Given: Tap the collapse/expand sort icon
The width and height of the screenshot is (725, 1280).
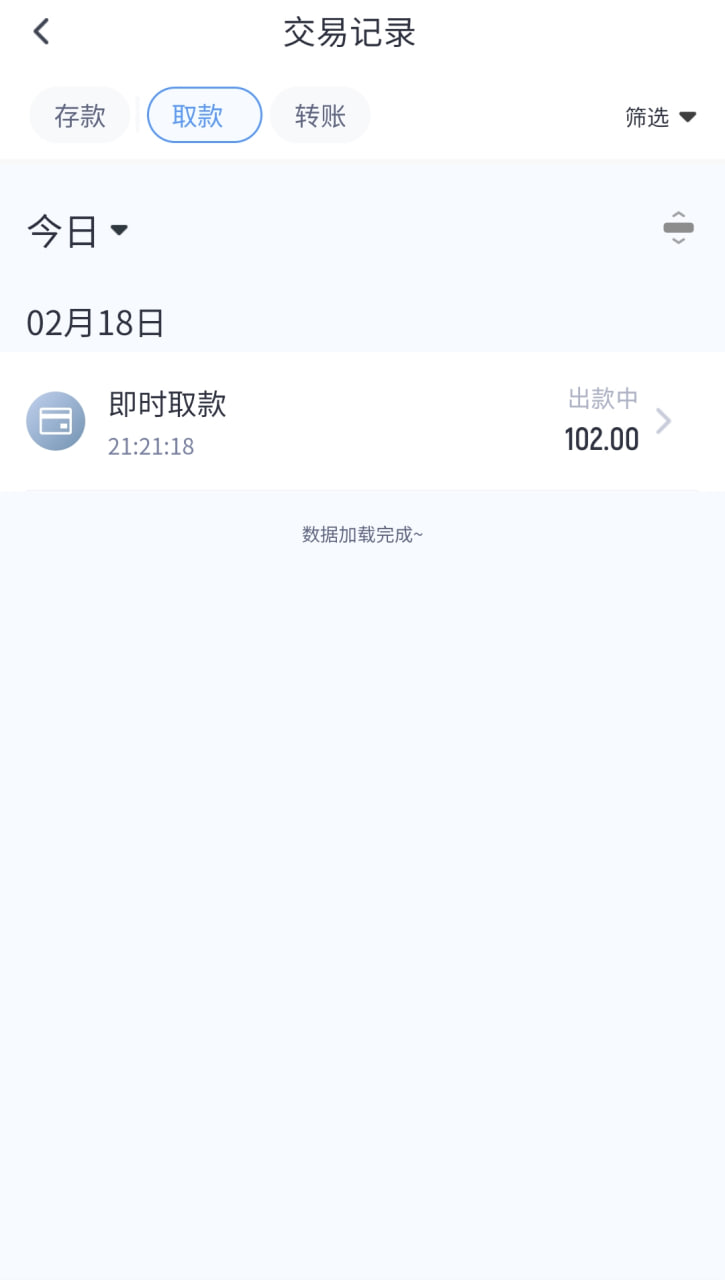Looking at the screenshot, I should (x=678, y=228).
